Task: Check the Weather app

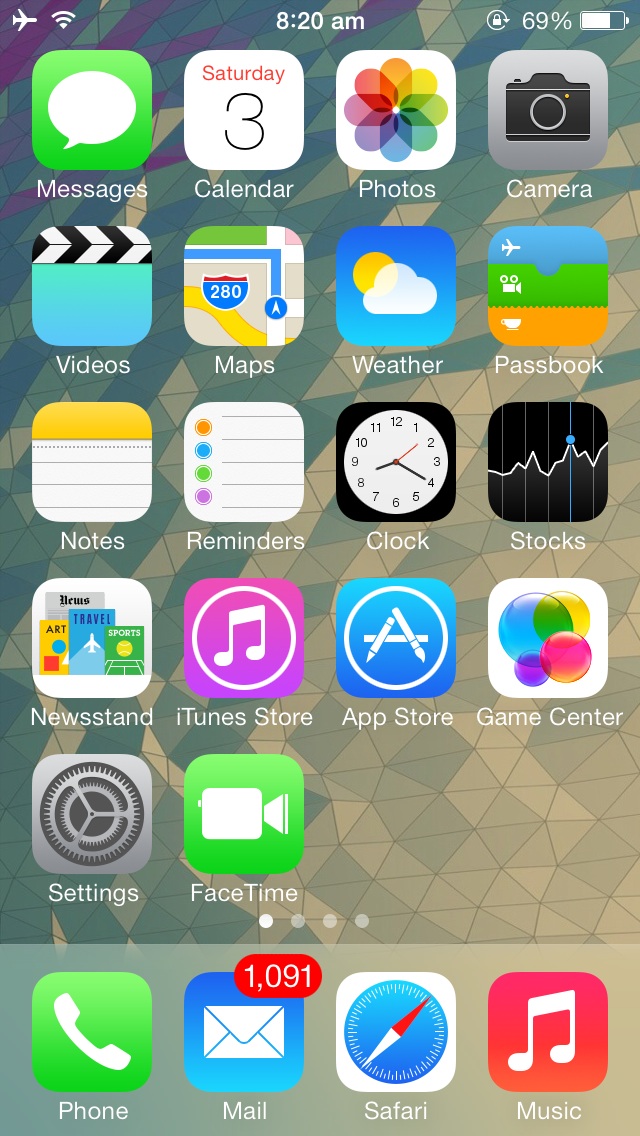Action: tap(396, 286)
